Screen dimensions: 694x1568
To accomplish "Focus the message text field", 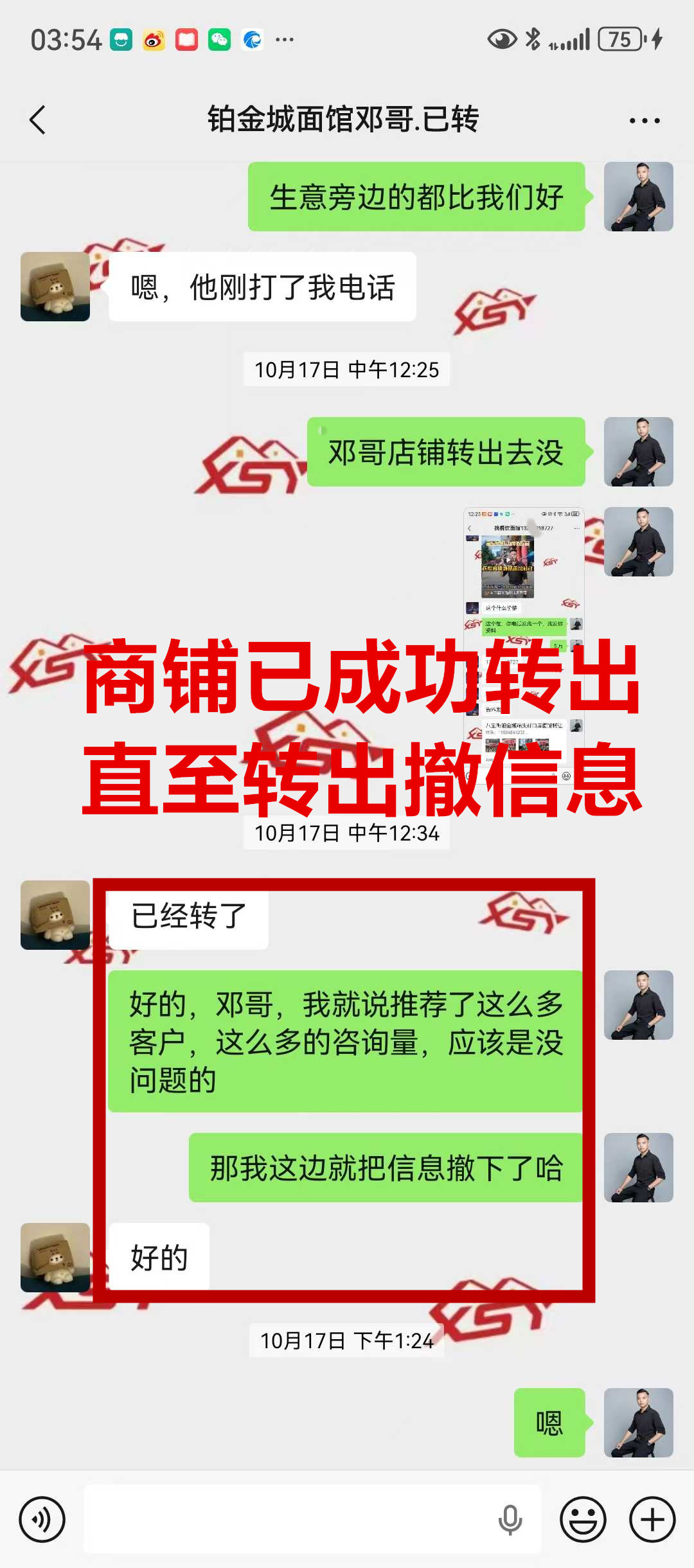I will click(x=289, y=1519).
